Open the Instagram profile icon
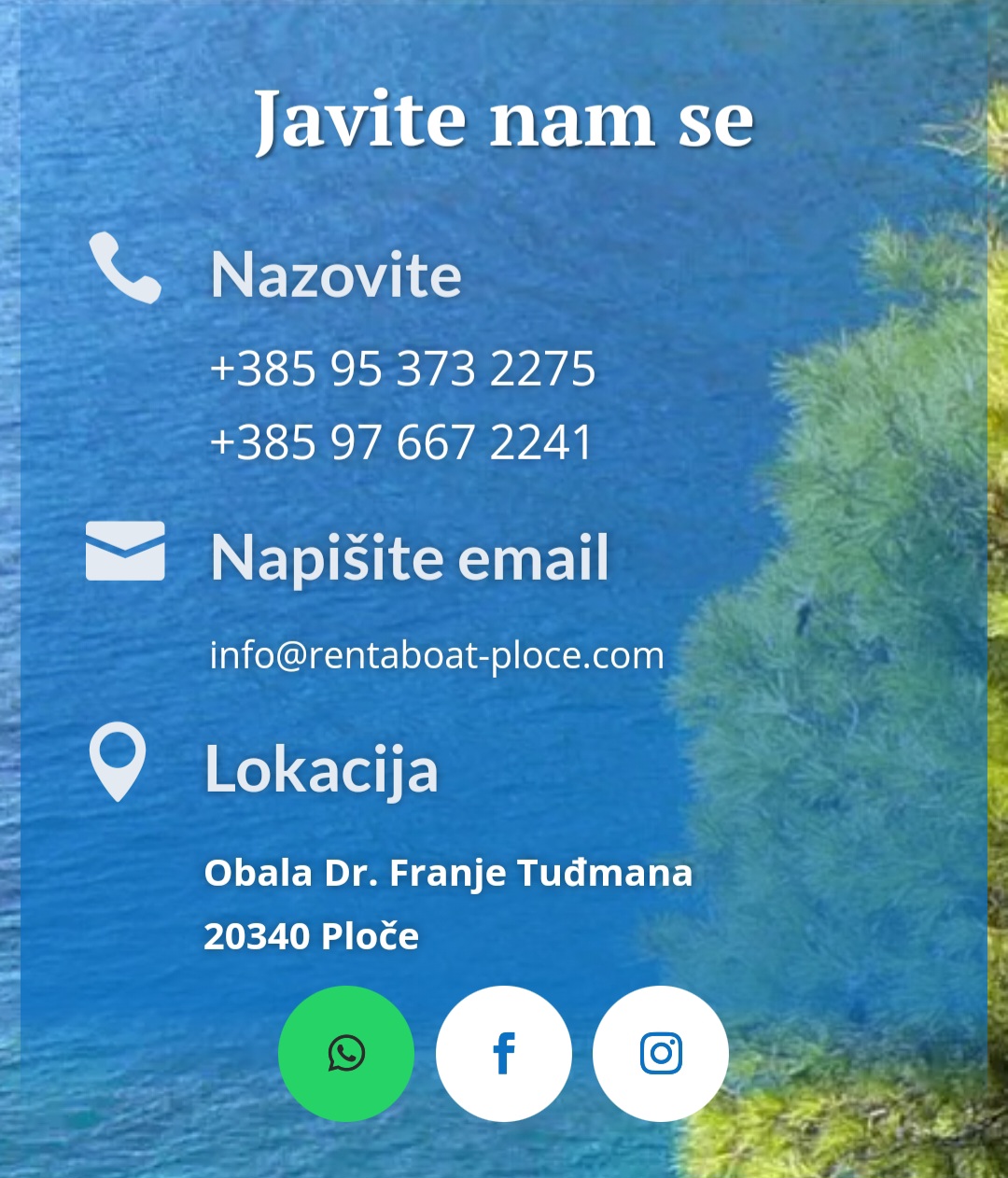 point(661,1053)
